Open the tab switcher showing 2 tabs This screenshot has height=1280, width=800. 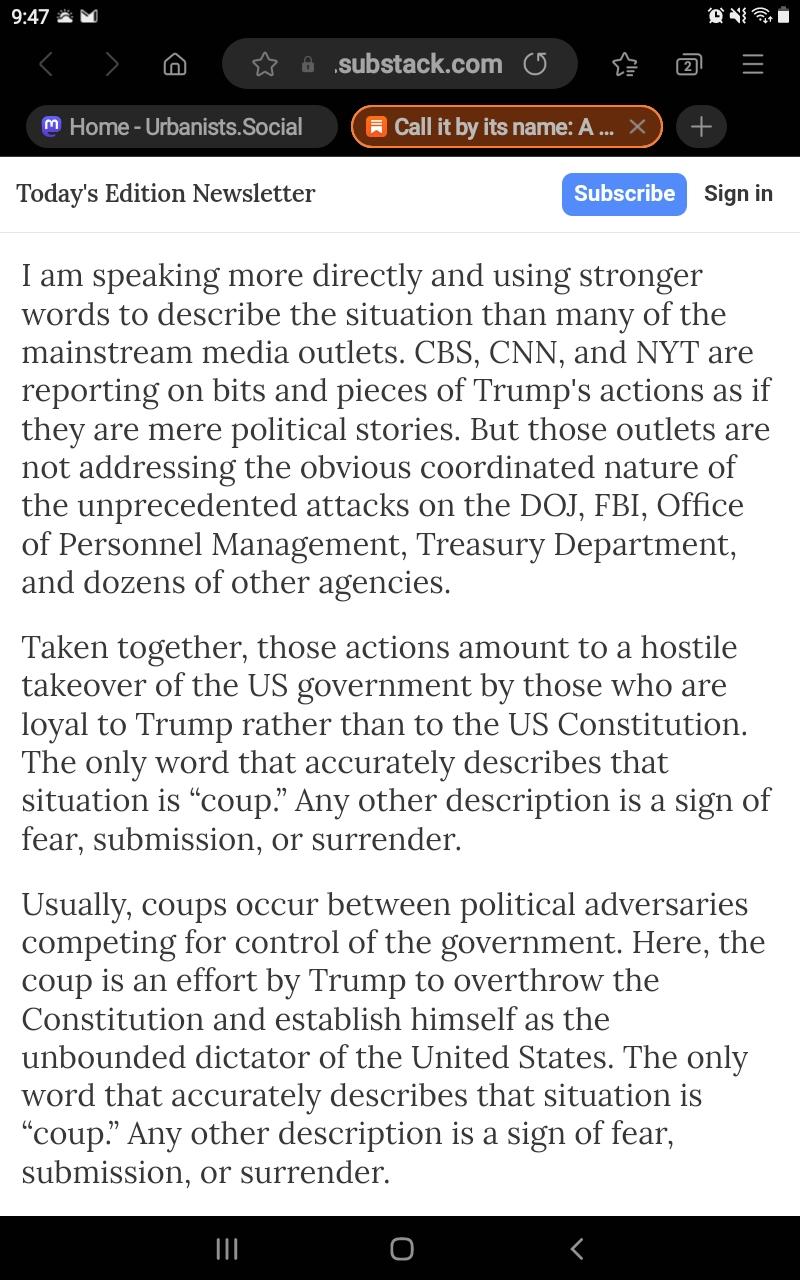[x=688, y=65]
